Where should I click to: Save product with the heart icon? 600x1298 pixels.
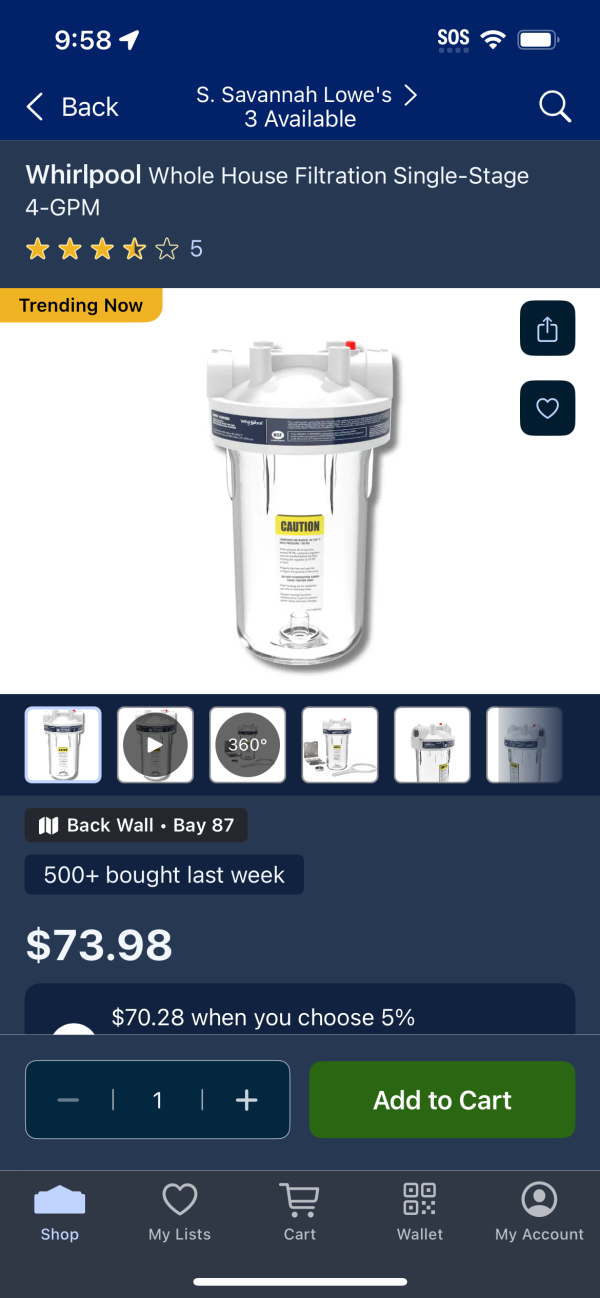click(547, 408)
